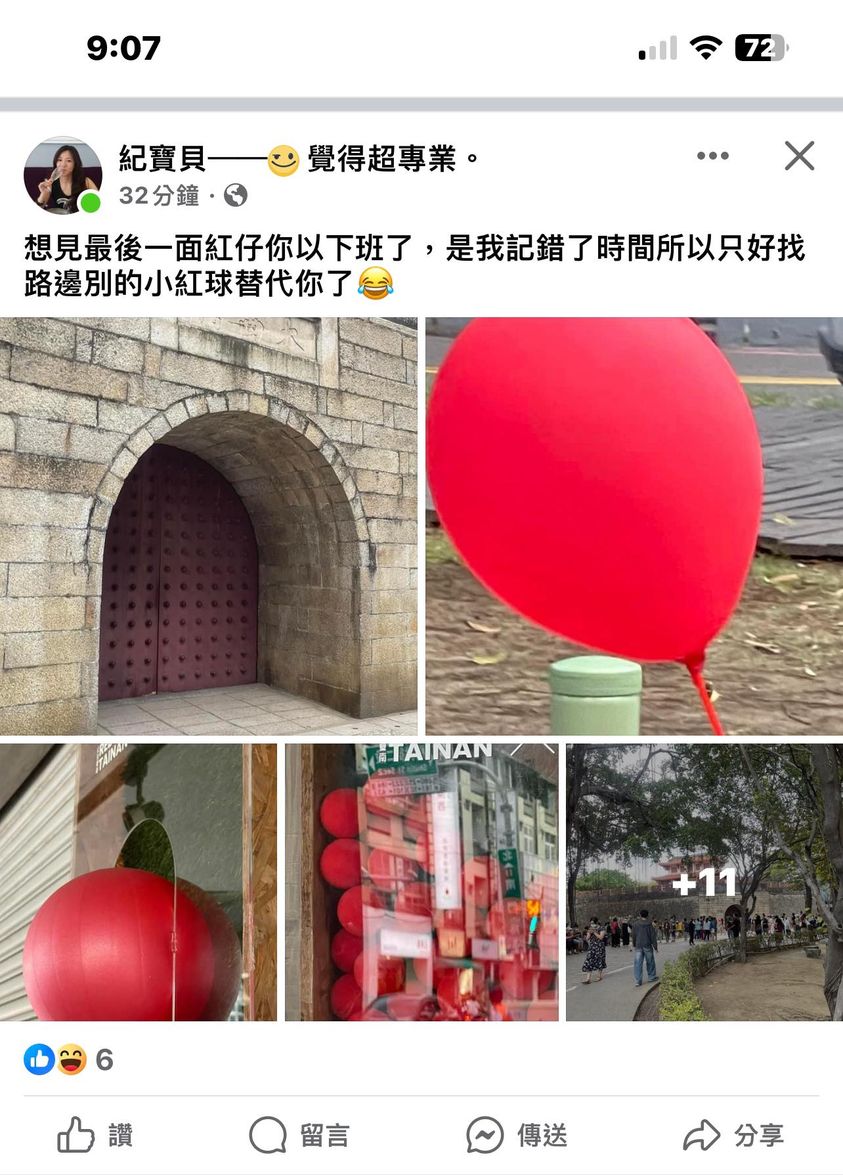843x1175 pixels.
Task: View the Tainan street reflection photo
Action: coord(421,882)
